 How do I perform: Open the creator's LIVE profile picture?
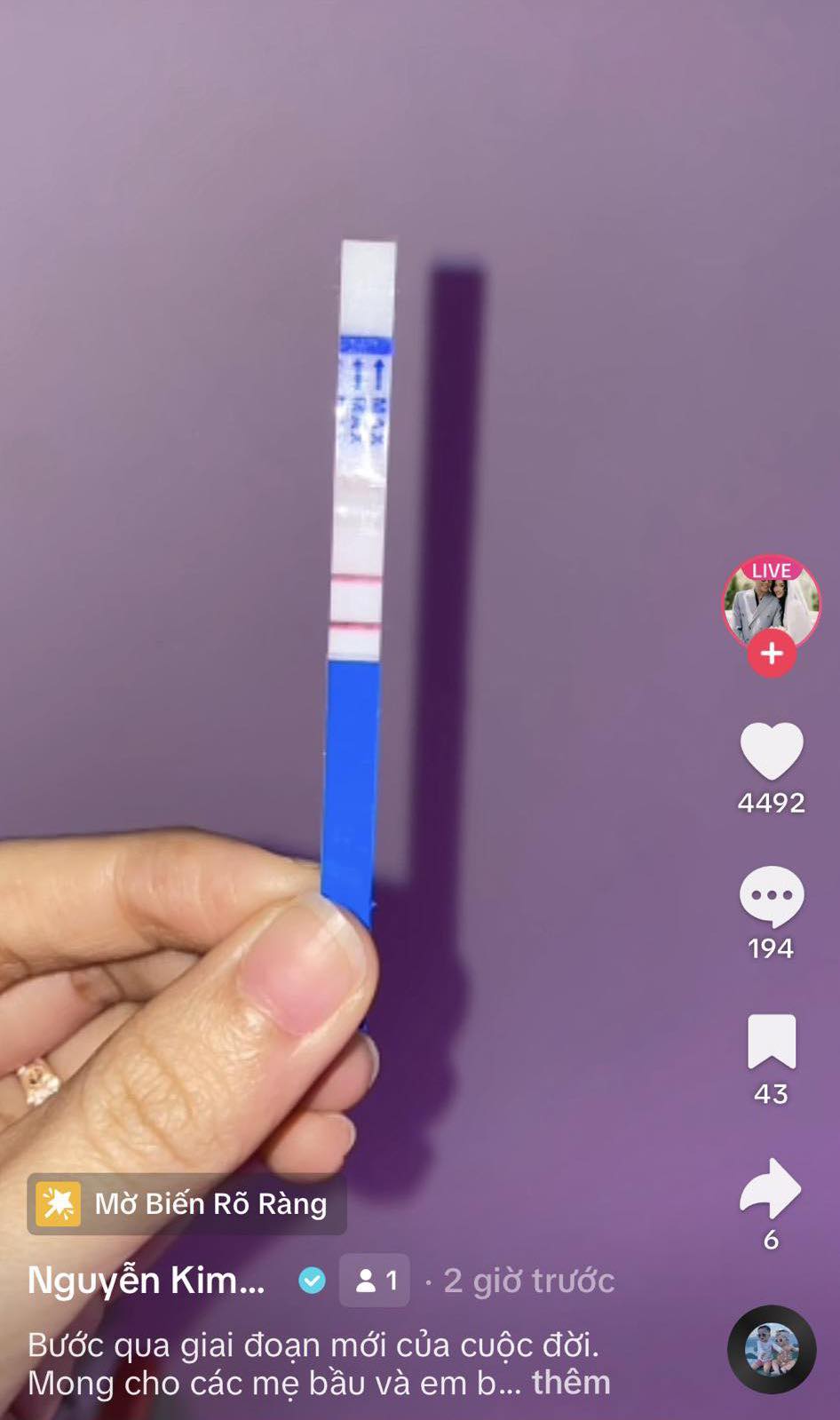click(771, 602)
